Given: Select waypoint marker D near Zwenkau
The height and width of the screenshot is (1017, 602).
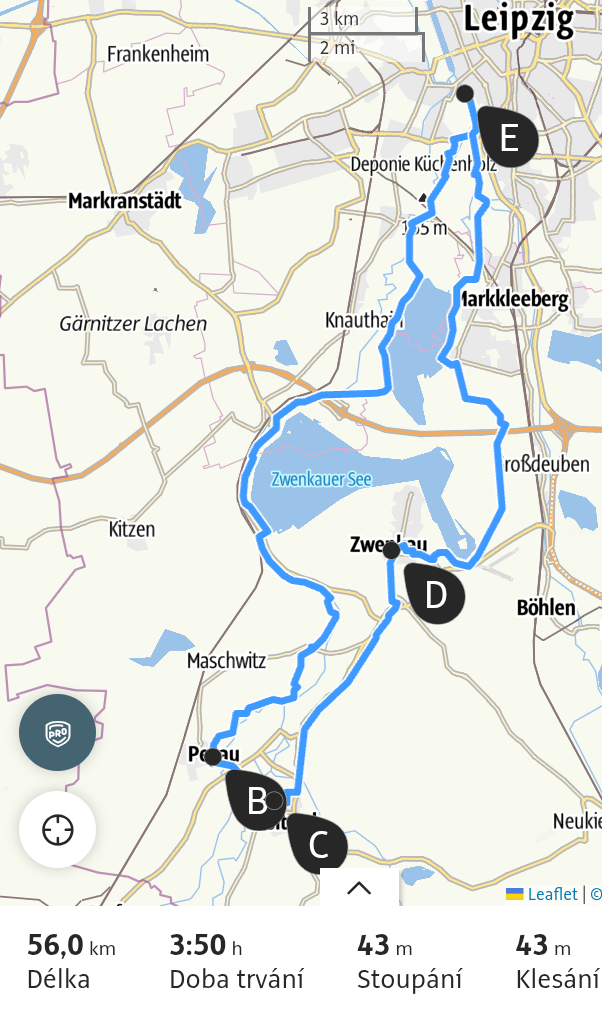Looking at the screenshot, I should coord(434,594).
